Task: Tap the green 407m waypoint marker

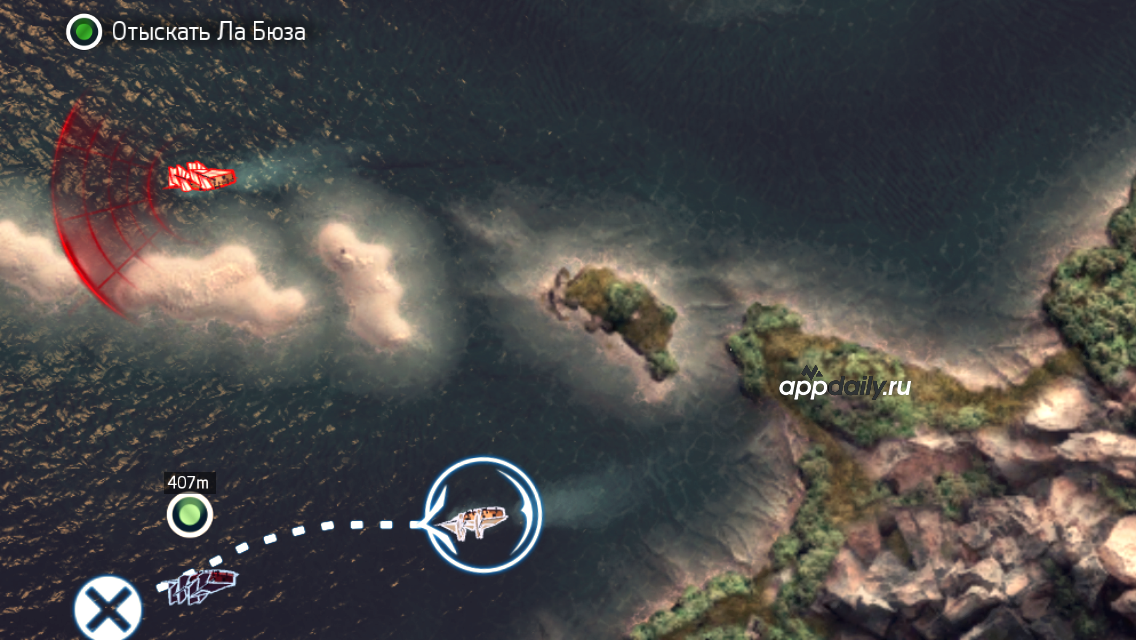Action: (x=189, y=516)
